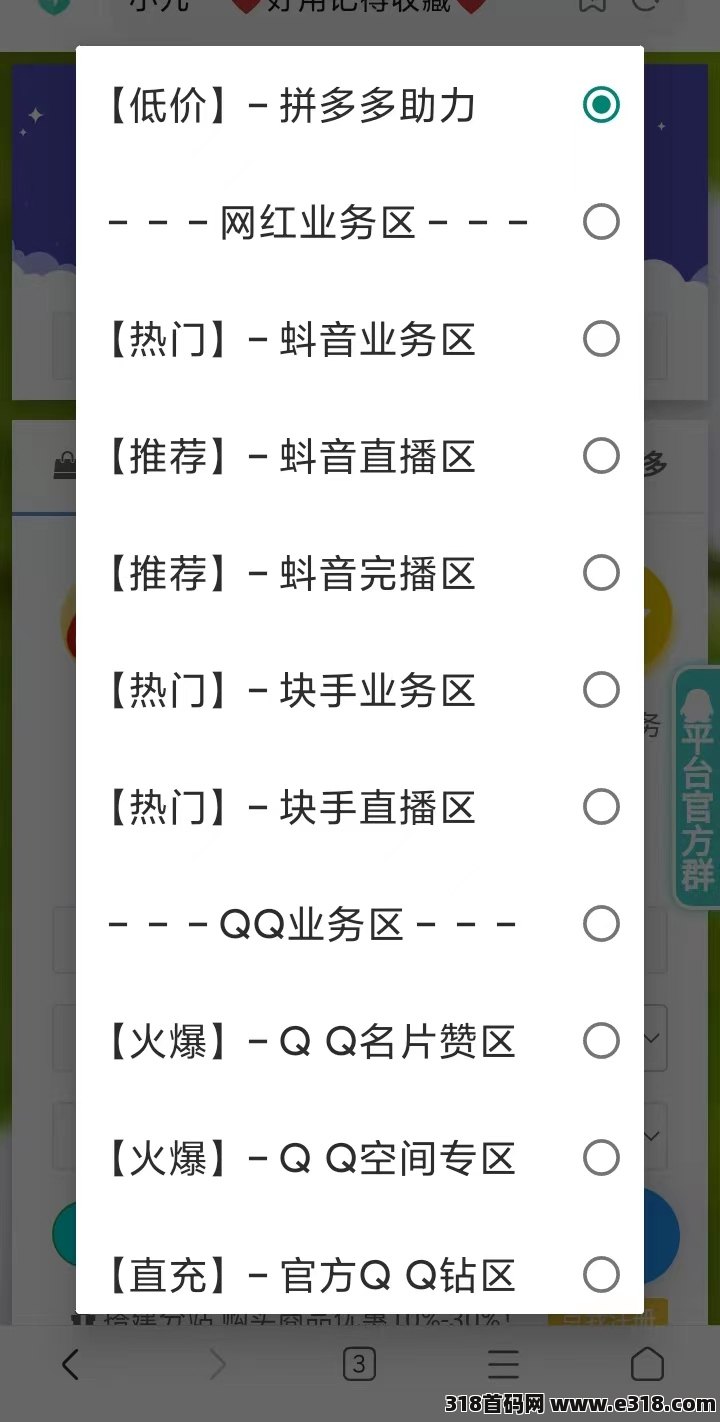This screenshot has width=720, height=1422.
Task: Go back with browser back arrow
Action: point(70,1364)
